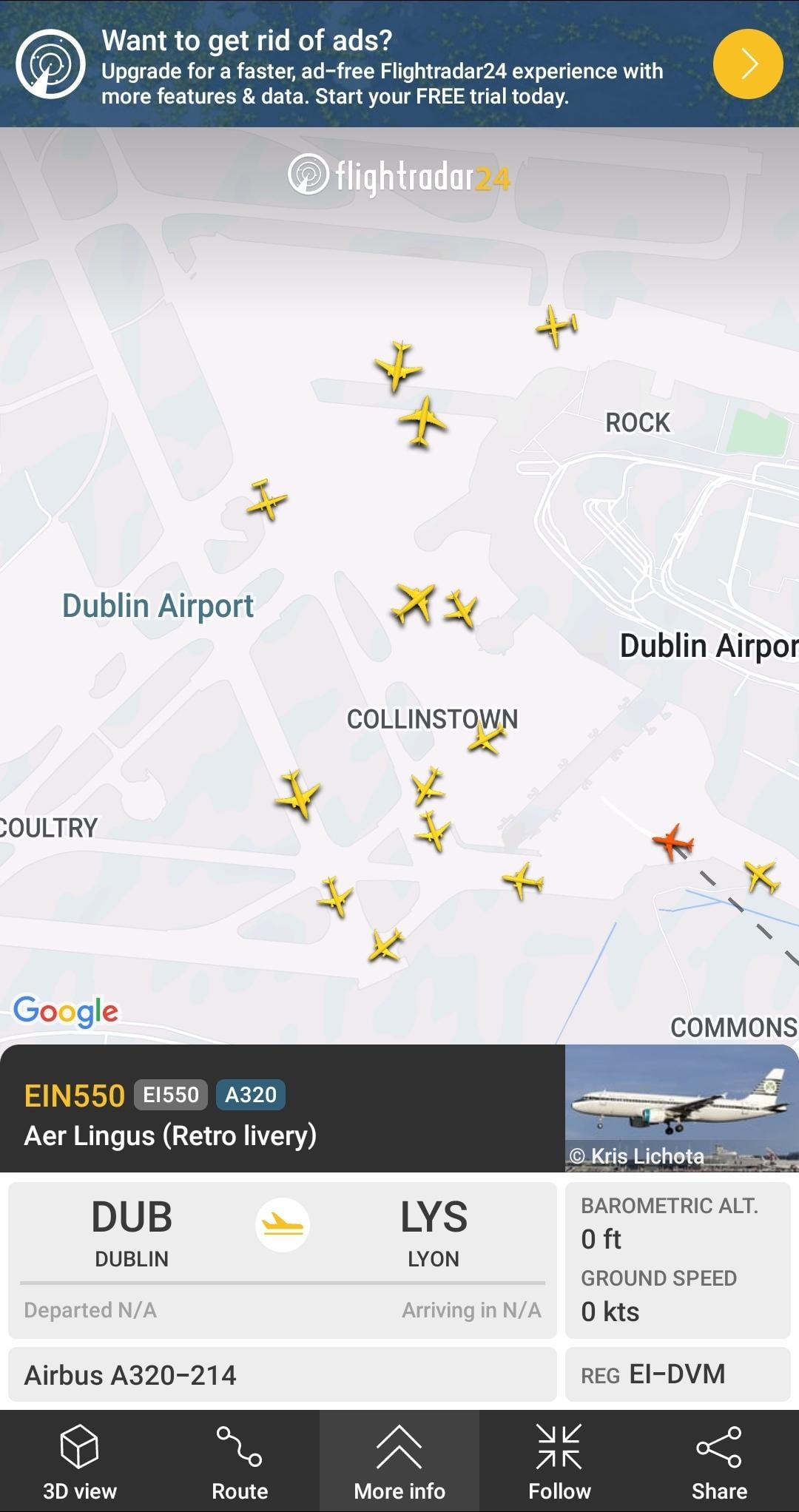
Task: Expand More info panel
Action: click(399, 1462)
